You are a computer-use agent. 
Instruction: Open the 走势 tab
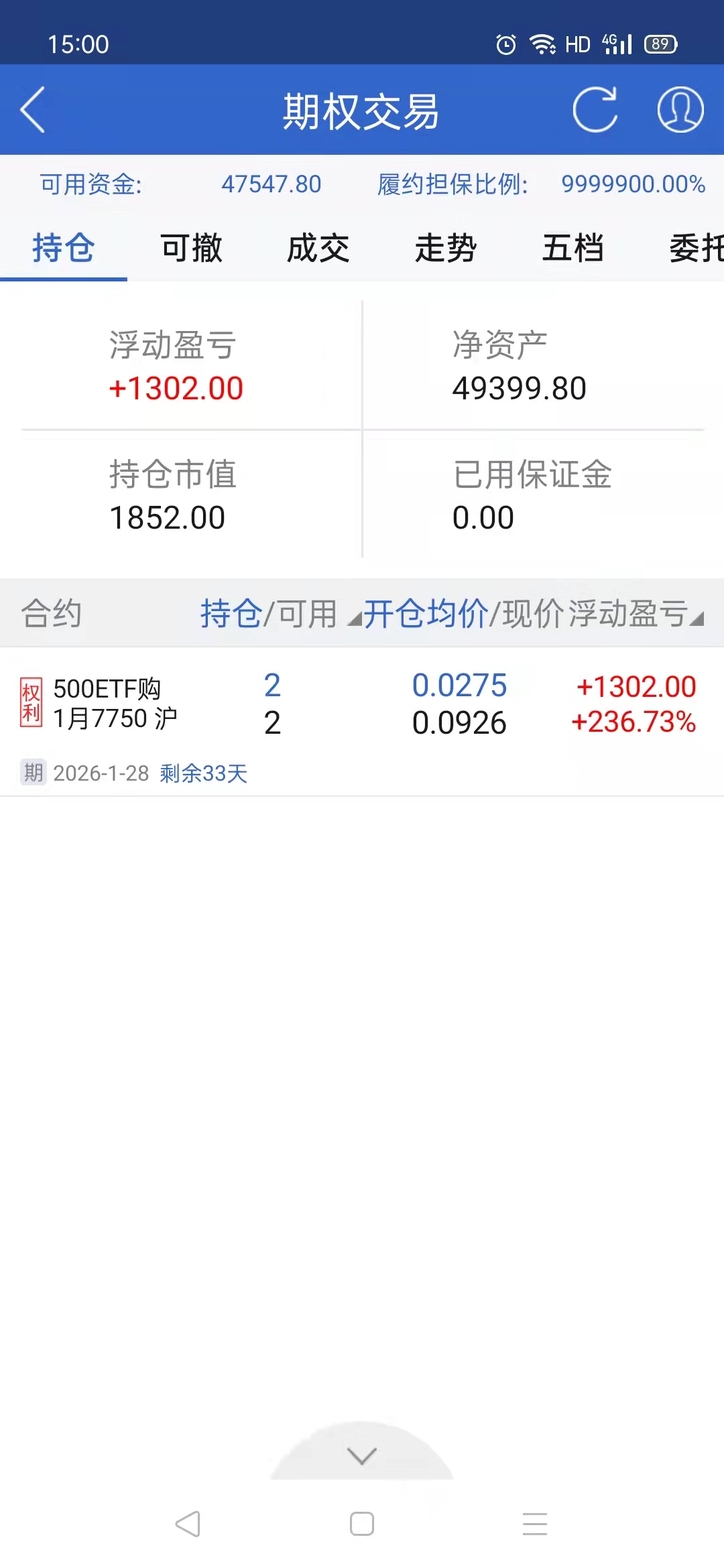click(446, 249)
